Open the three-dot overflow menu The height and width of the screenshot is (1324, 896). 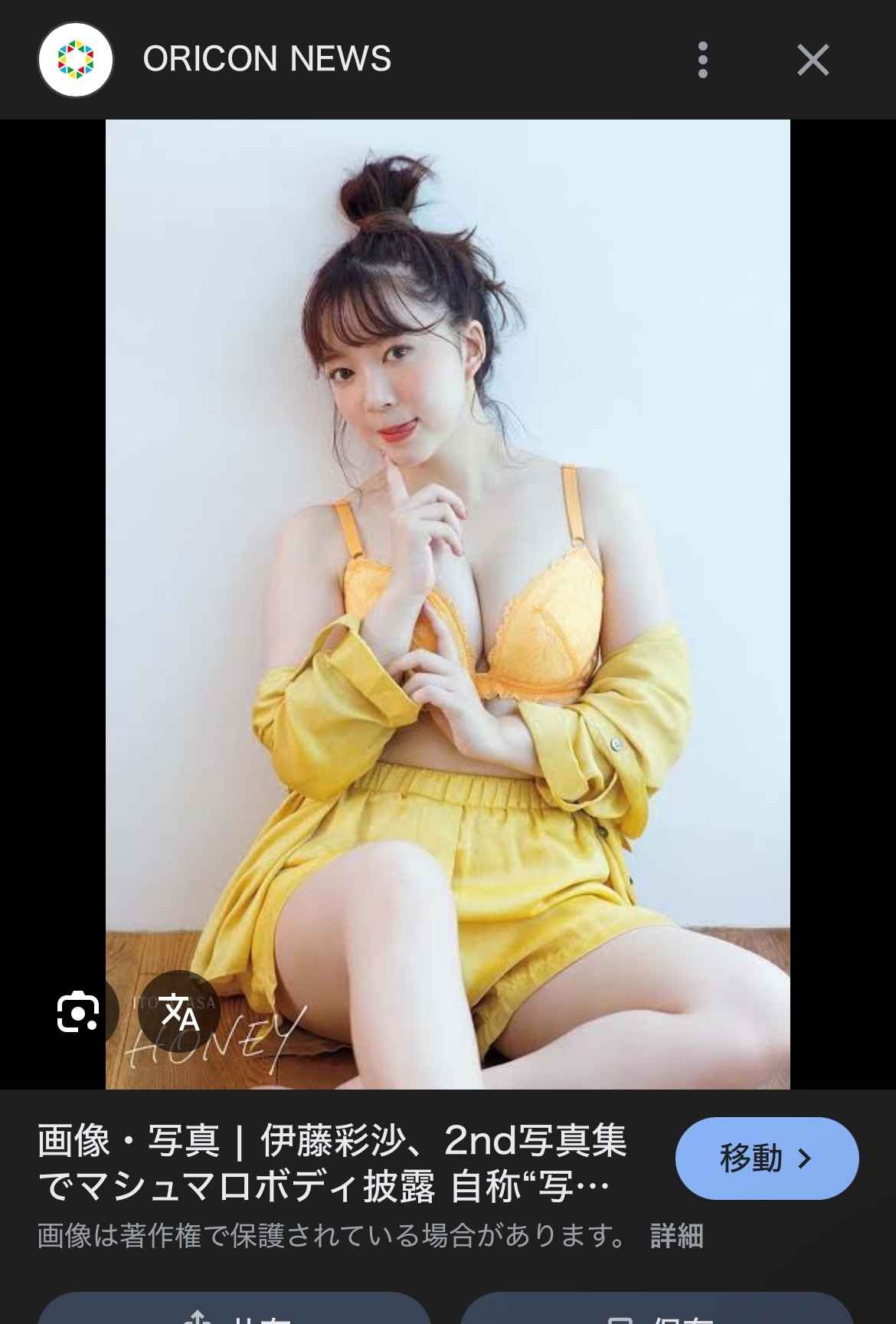point(702,60)
